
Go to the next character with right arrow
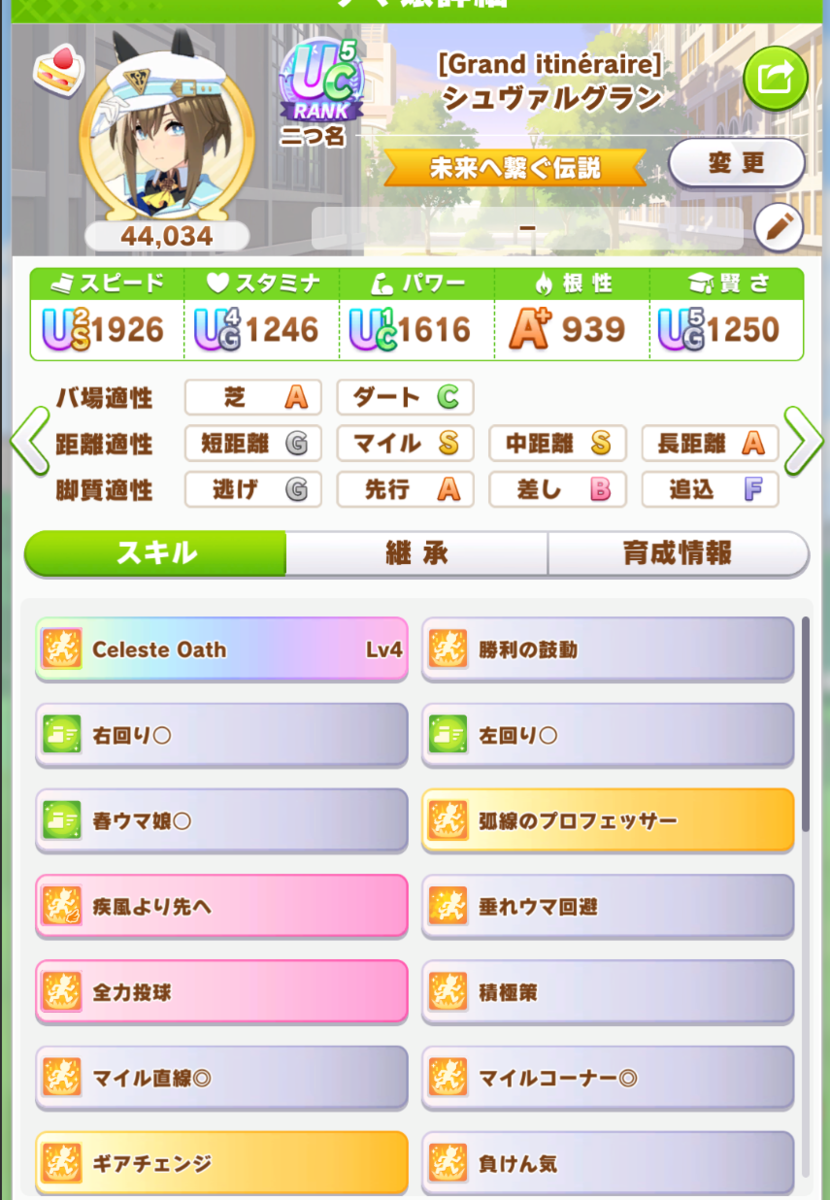803,441
